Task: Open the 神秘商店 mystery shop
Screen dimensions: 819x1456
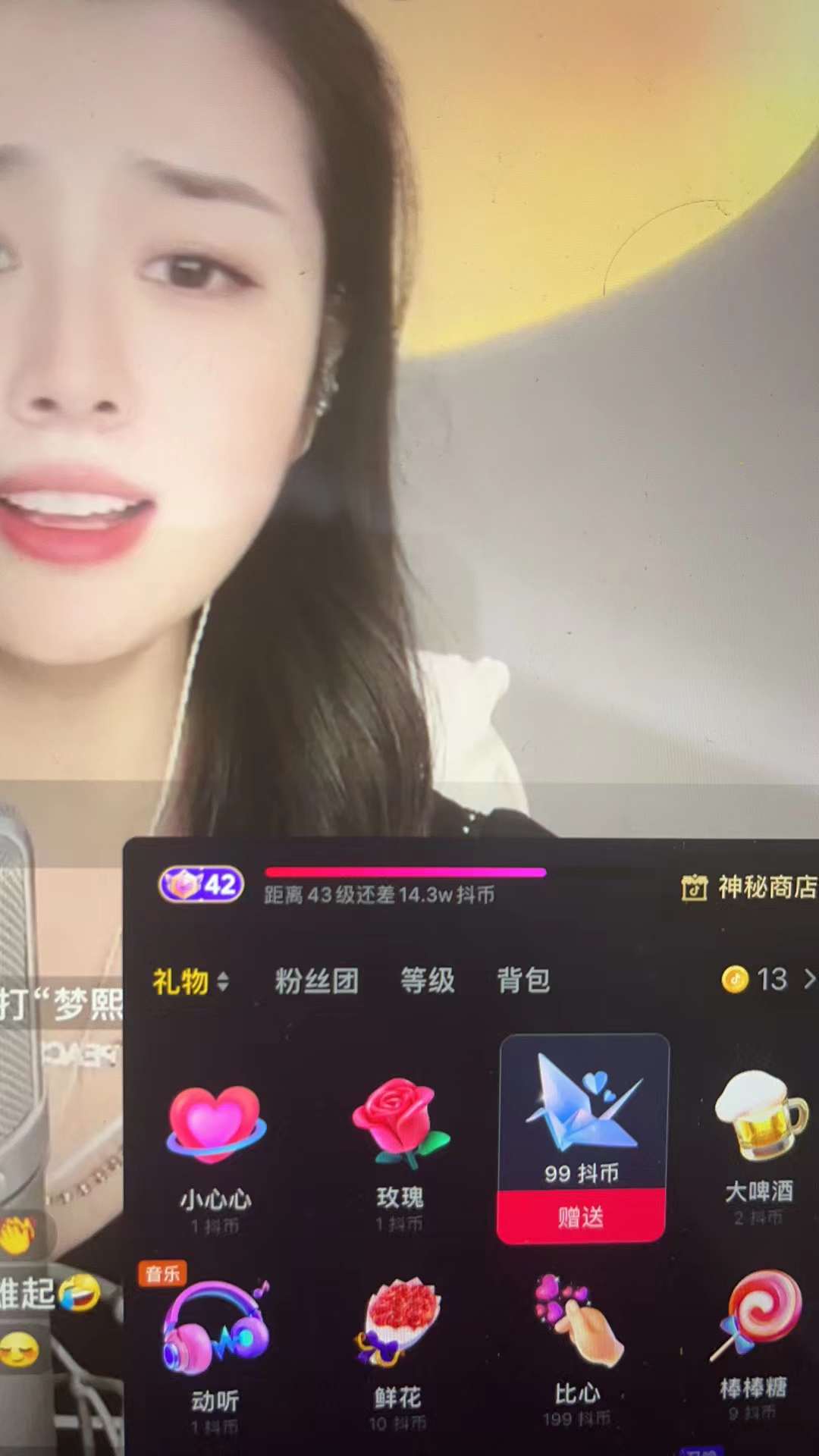Action: point(749,886)
